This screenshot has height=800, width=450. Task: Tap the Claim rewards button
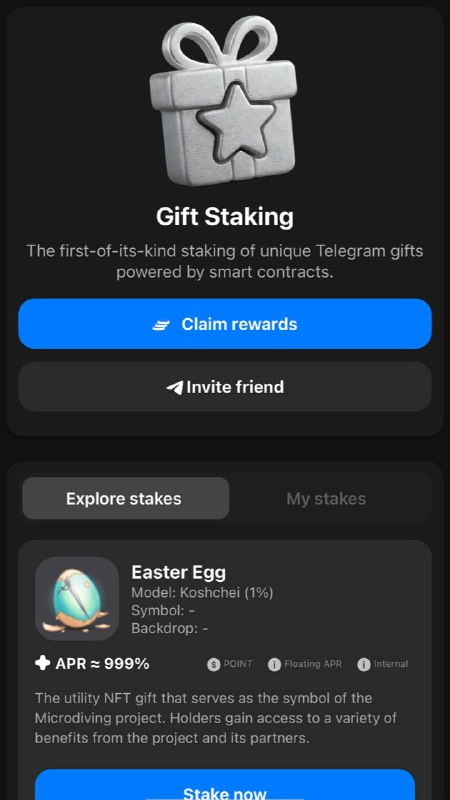225,324
